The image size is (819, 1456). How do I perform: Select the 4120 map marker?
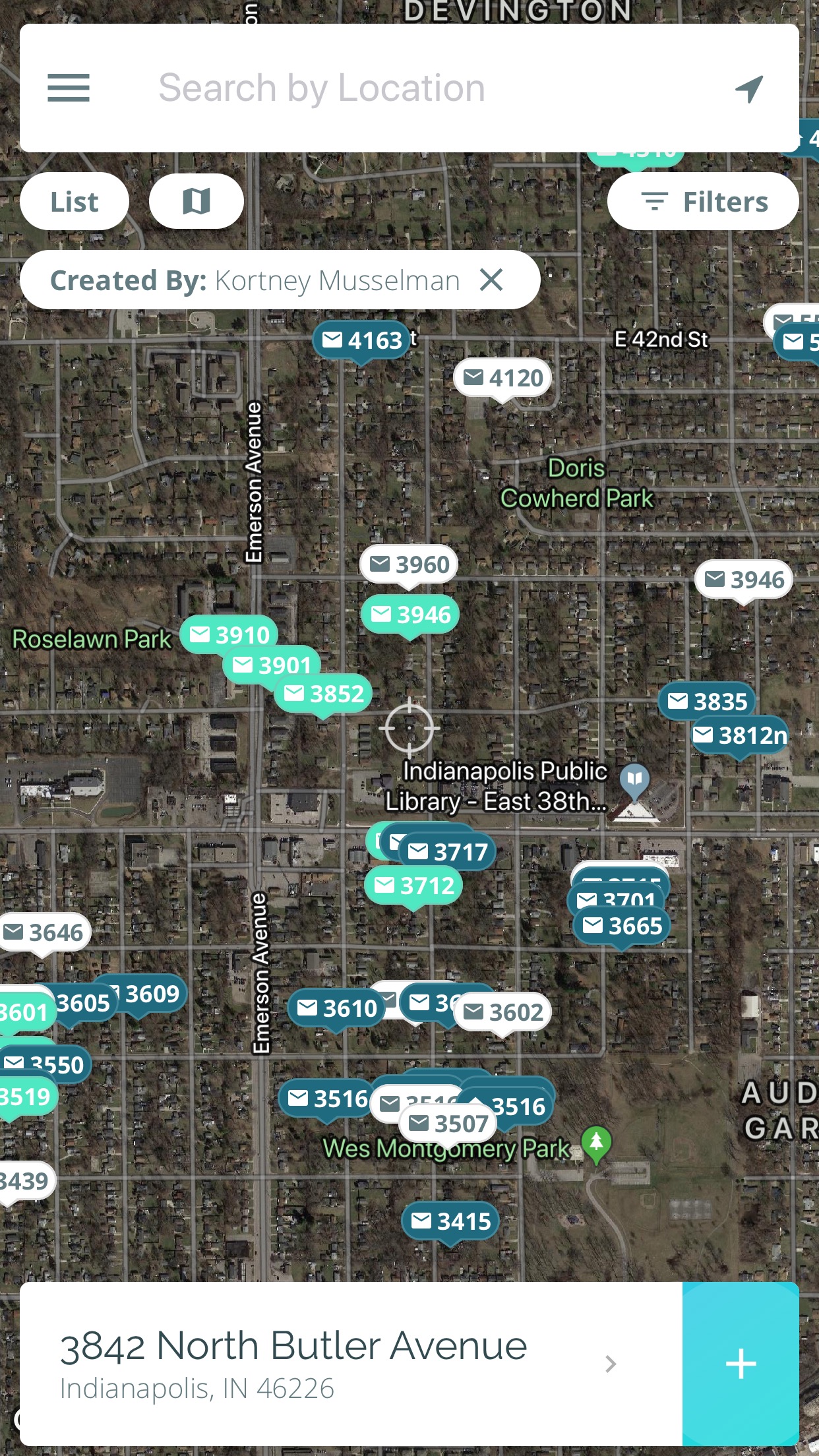pyautogui.click(x=502, y=378)
